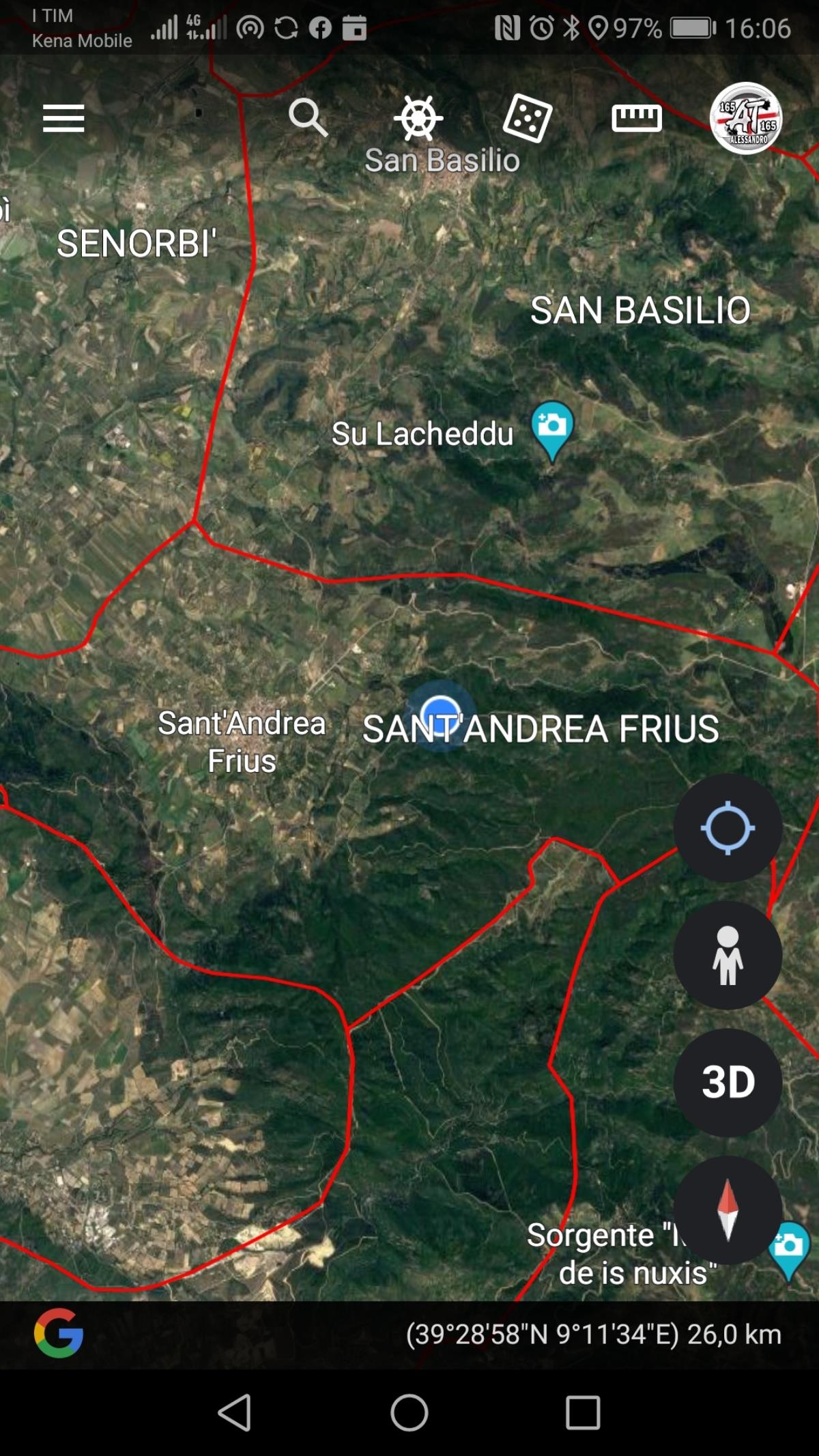The width and height of the screenshot is (819, 1456).
Task: Open the Alessandro profile avatar
Action: click(746, 118)
